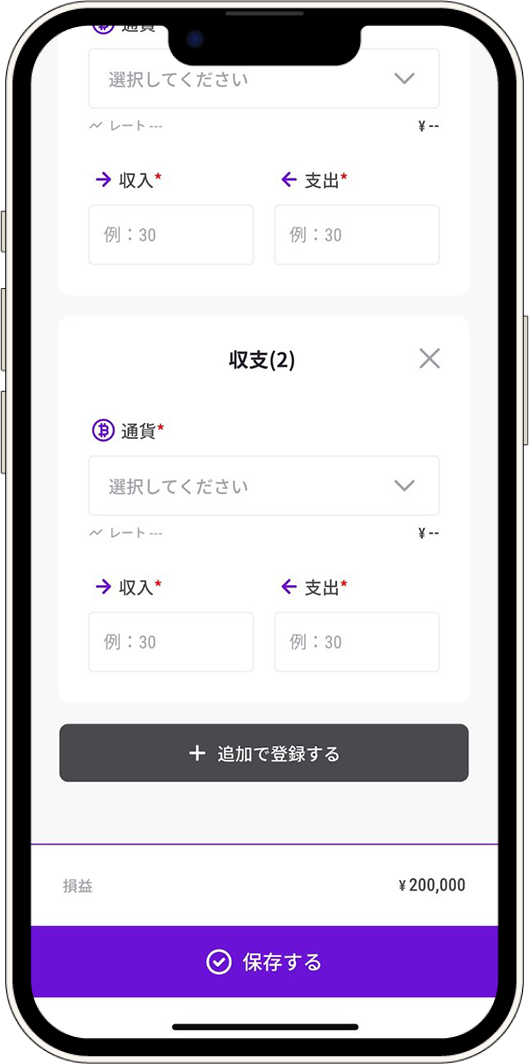Screen dimensions: 529x1064
Task: Focus the 収入 field in the card above 収支(2)
Action: (x=171, y=235)
